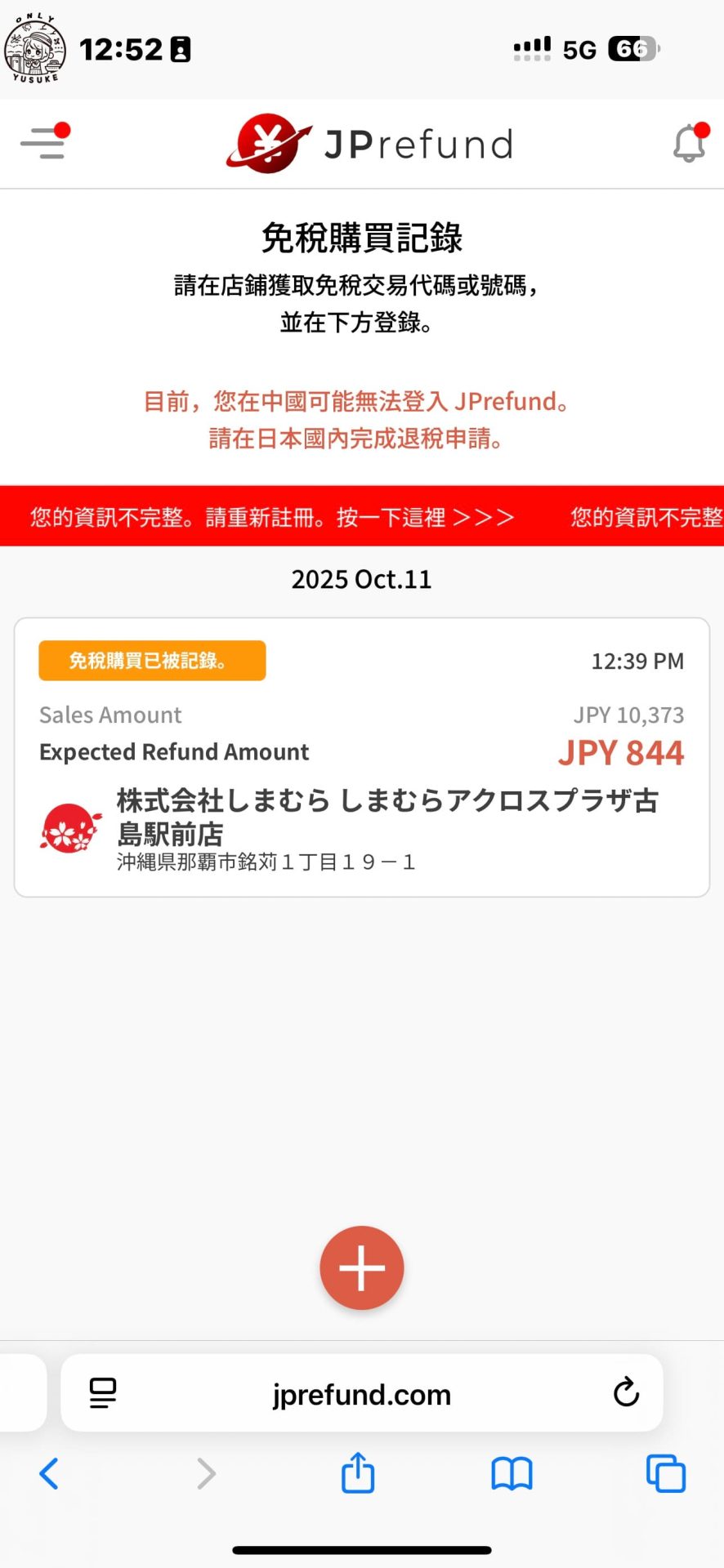Open the tab switcher icon

[665, 1473]
